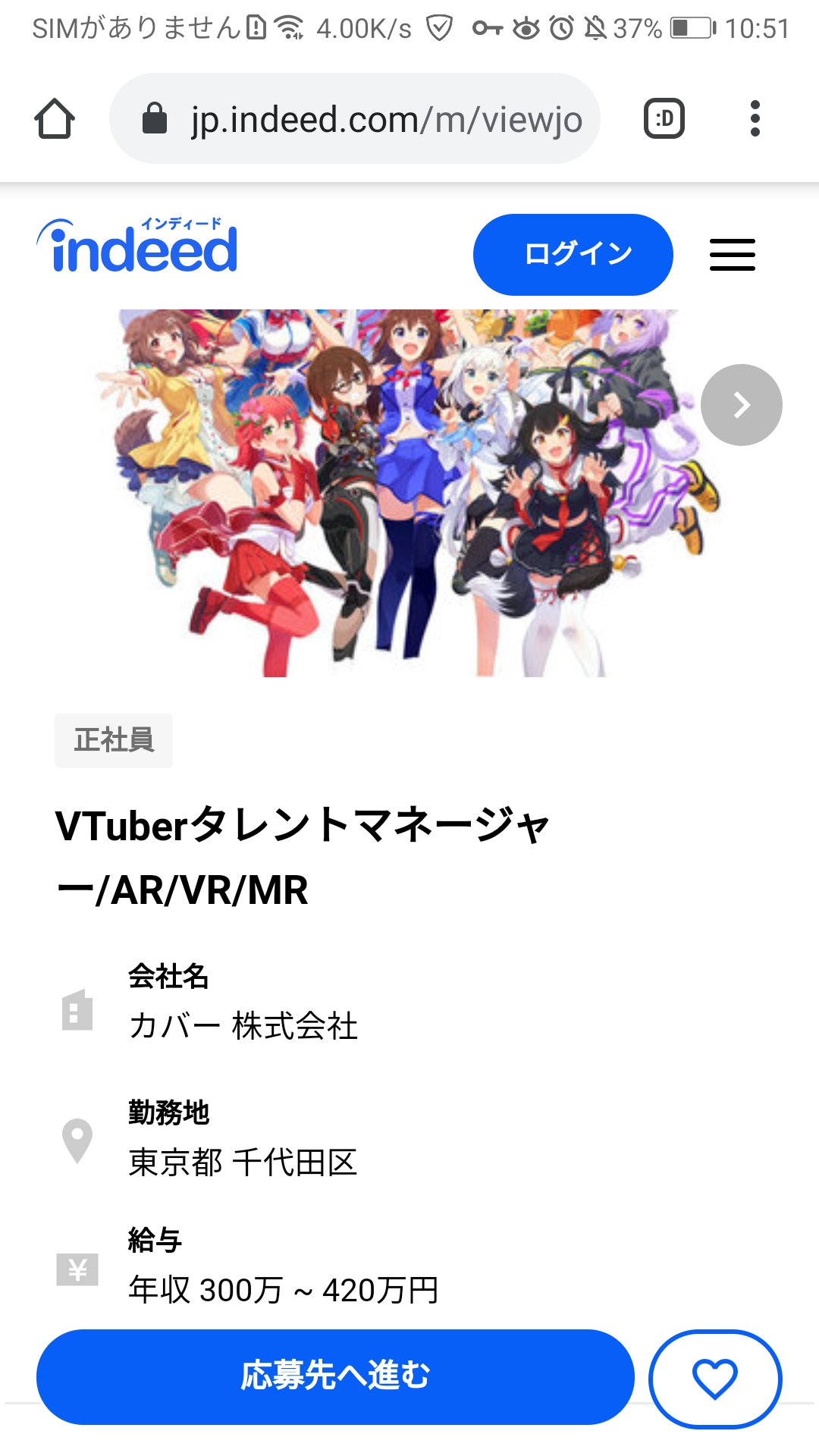This screenshot has height=1456, width=819.
Task: Tap 応募先へ進む to apply
Action: 335,1377
